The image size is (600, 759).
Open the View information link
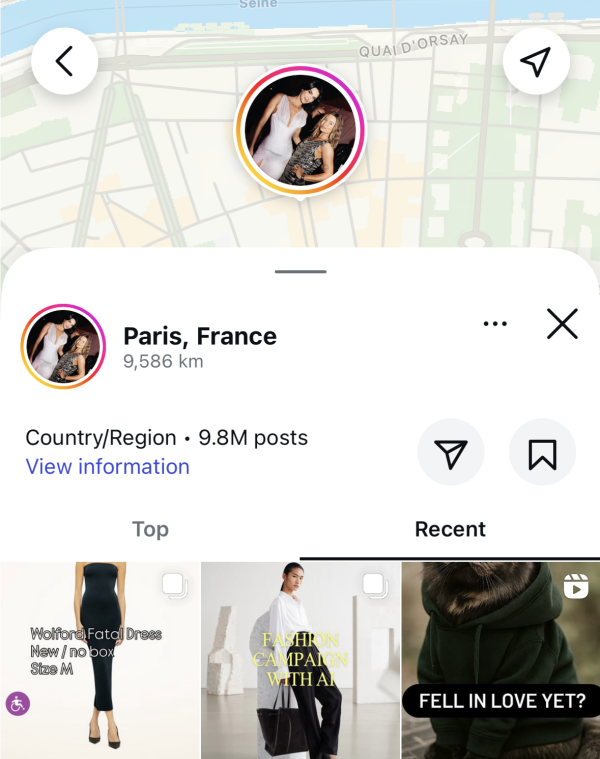107,467
